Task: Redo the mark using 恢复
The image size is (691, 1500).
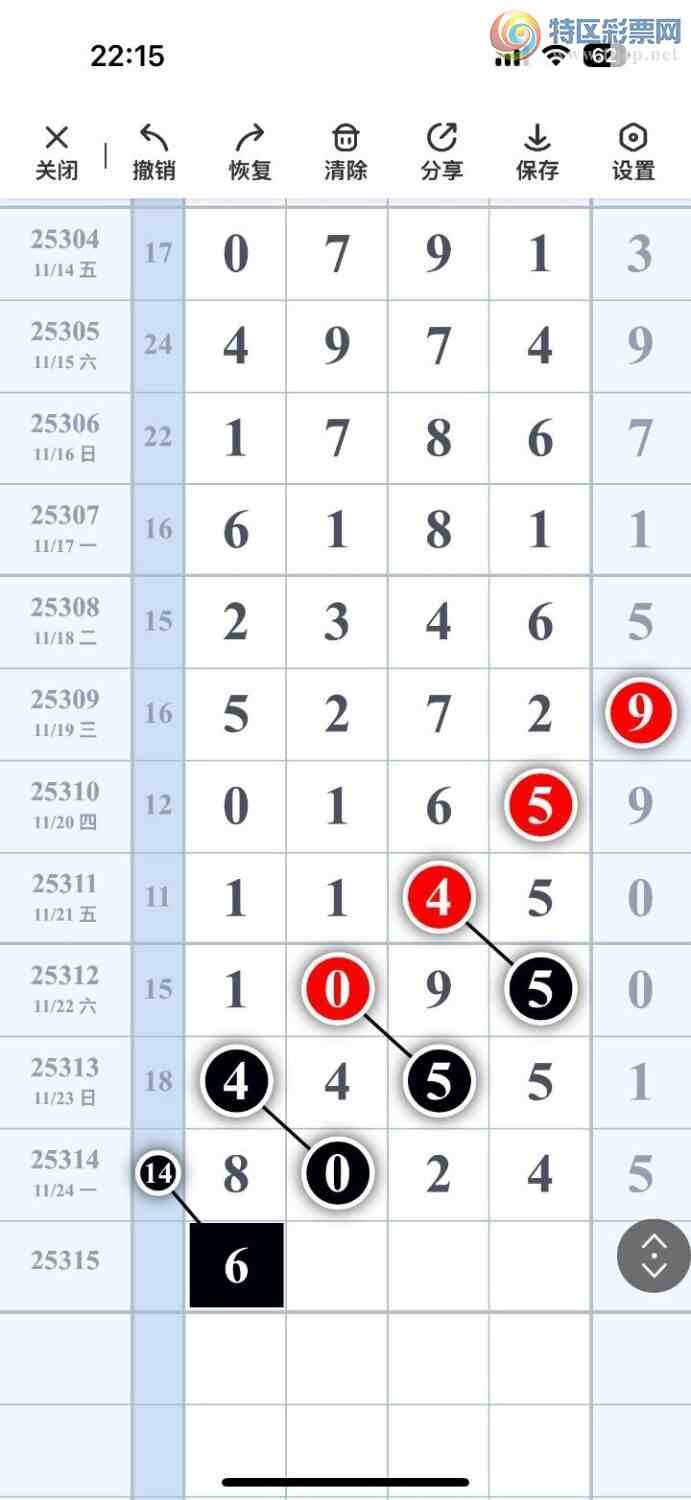Action: tap(250, 152)
